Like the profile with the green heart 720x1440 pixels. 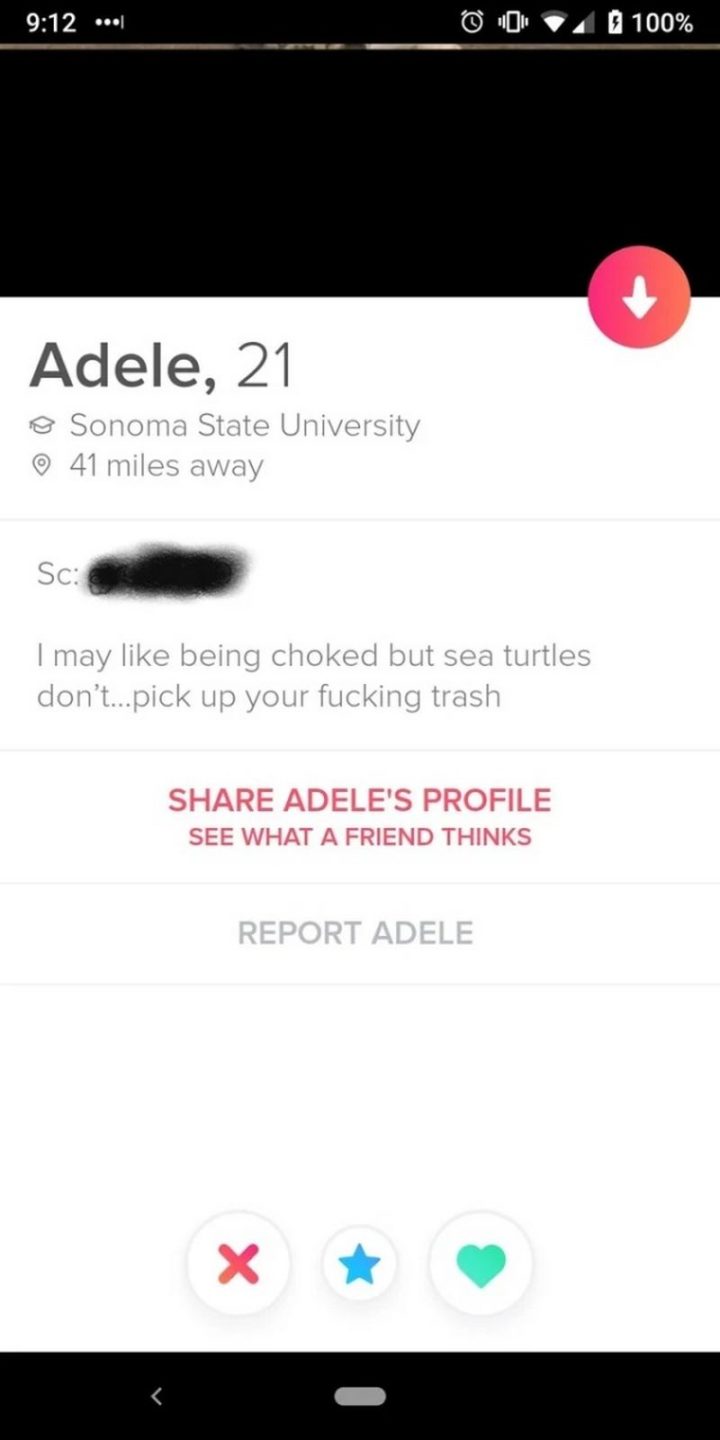481,1264
